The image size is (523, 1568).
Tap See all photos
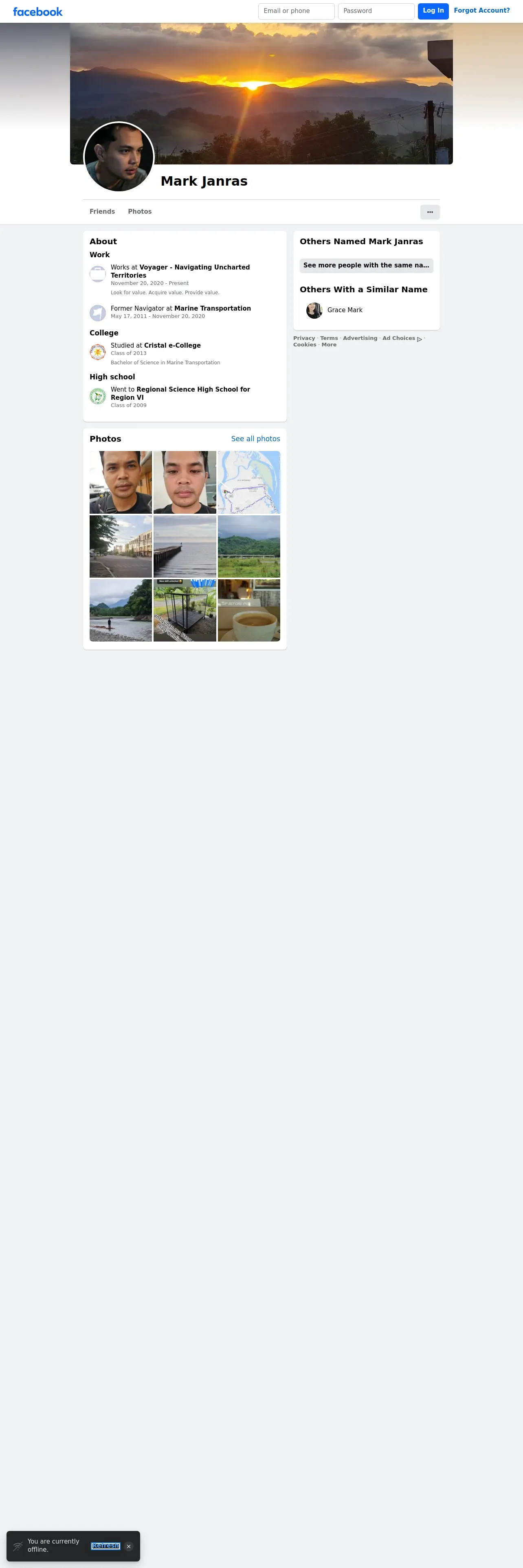(256, 439)
